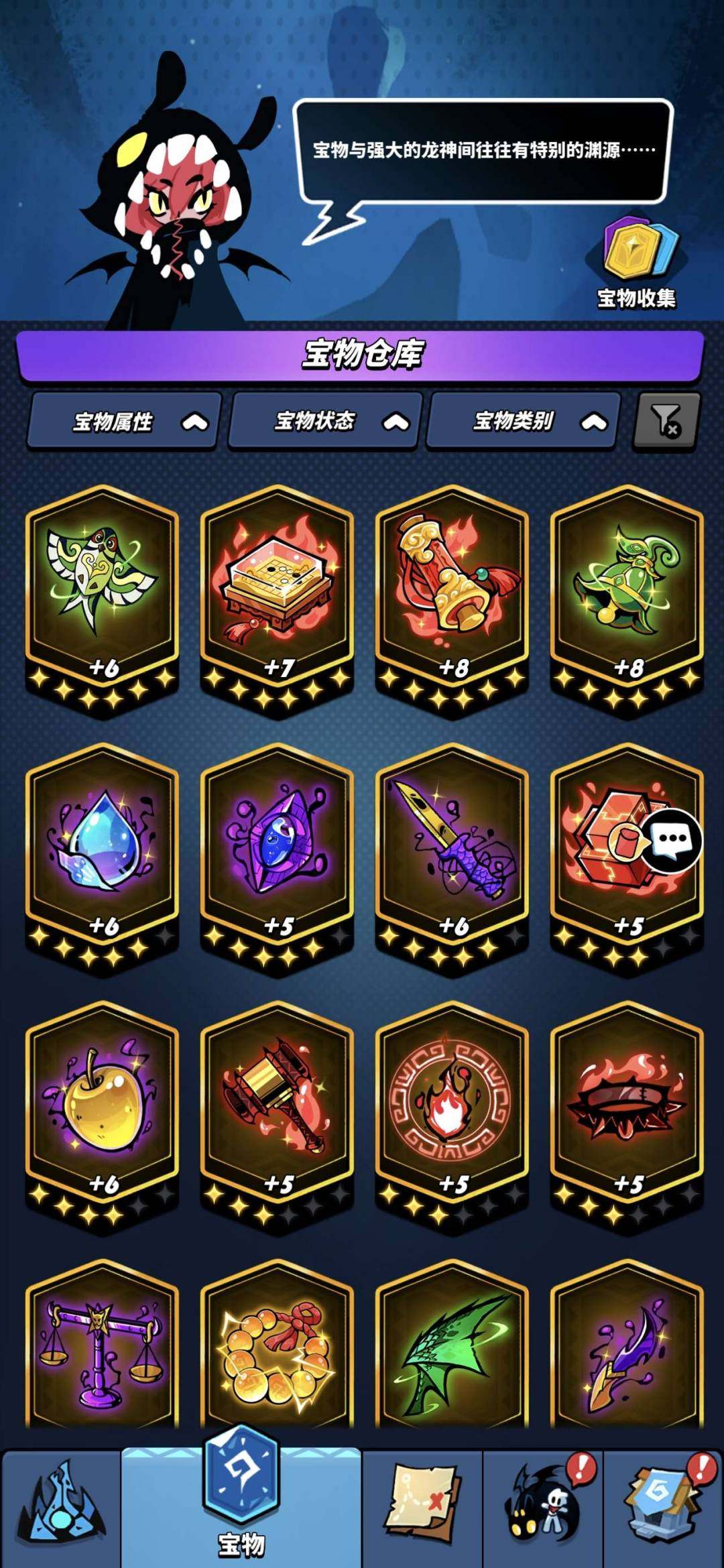
Task: Open the golden apple treasure +6
Action: pos(103,1118)
